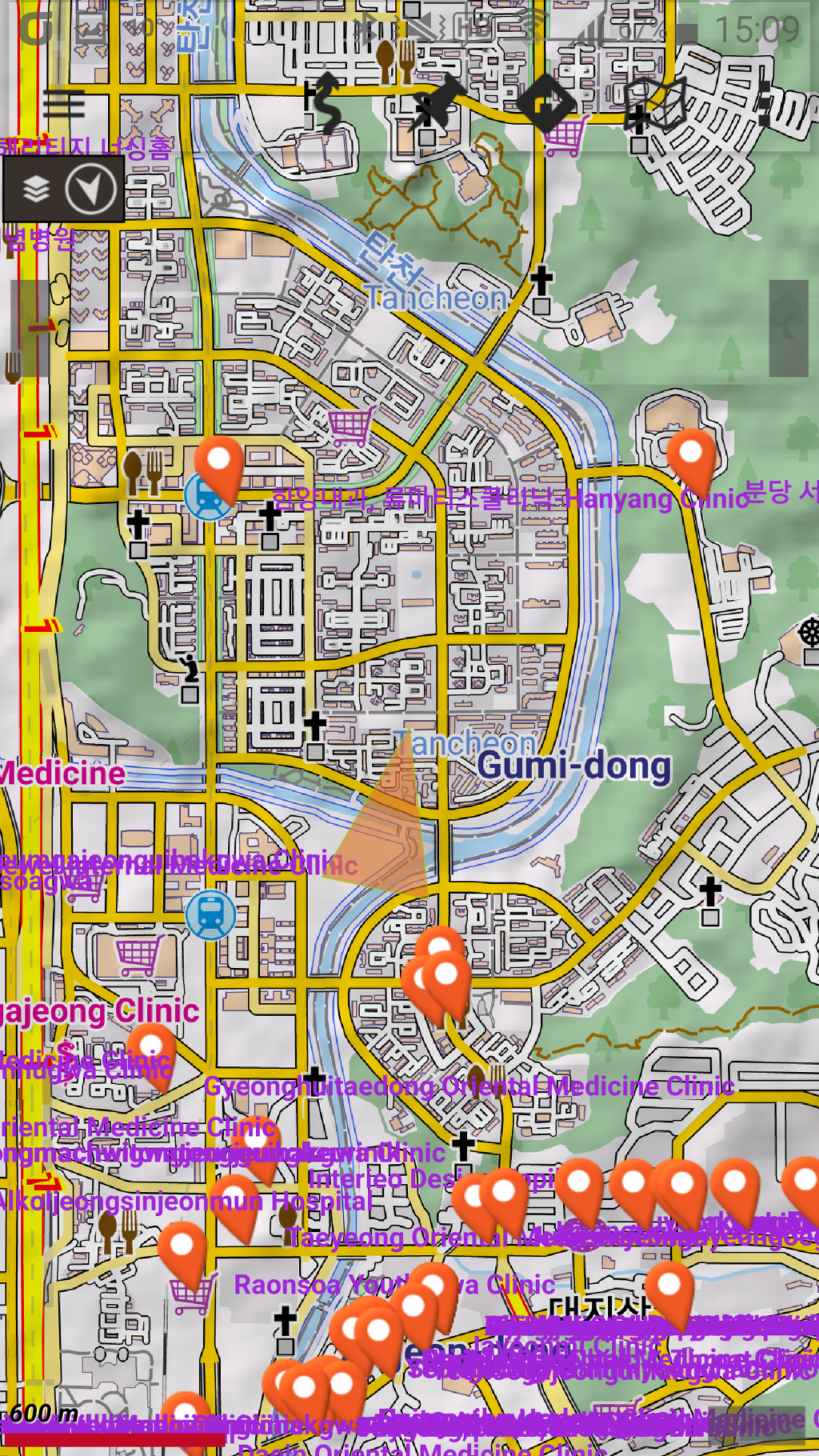Image resolution: width=819 pixels, height=1456 pixels.
Task: Open the left edge side panel handle
Action: pos(29,328)
